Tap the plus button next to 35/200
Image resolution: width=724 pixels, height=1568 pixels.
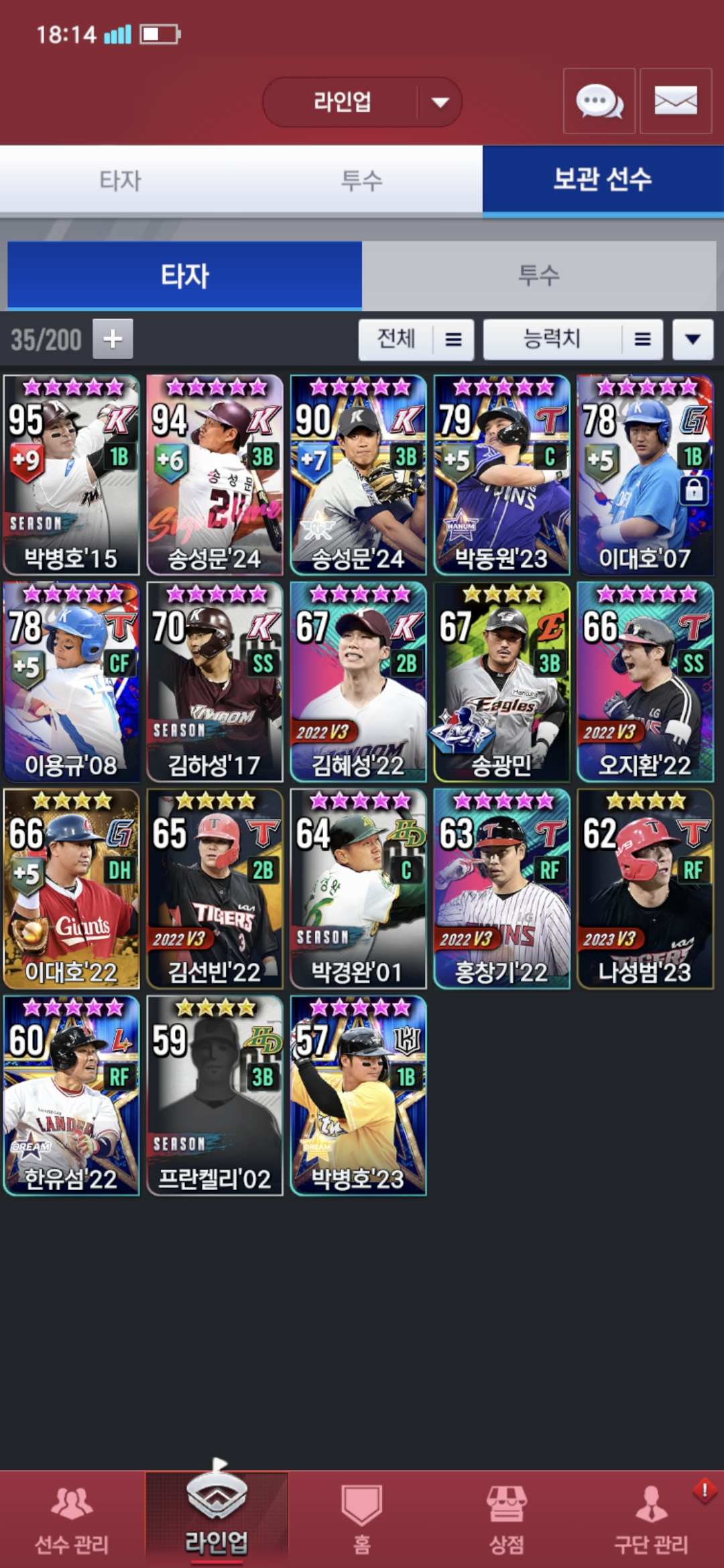(x=113, y=339)
